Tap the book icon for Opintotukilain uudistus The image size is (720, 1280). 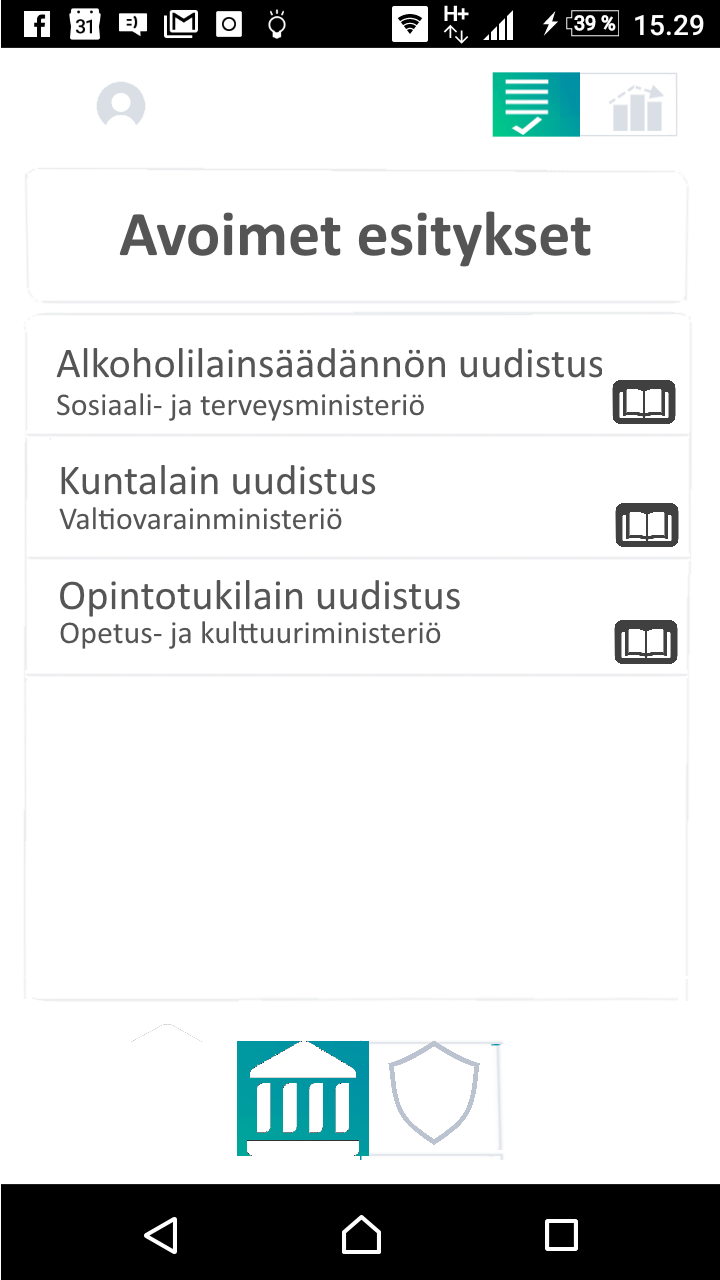pos(646,642)
